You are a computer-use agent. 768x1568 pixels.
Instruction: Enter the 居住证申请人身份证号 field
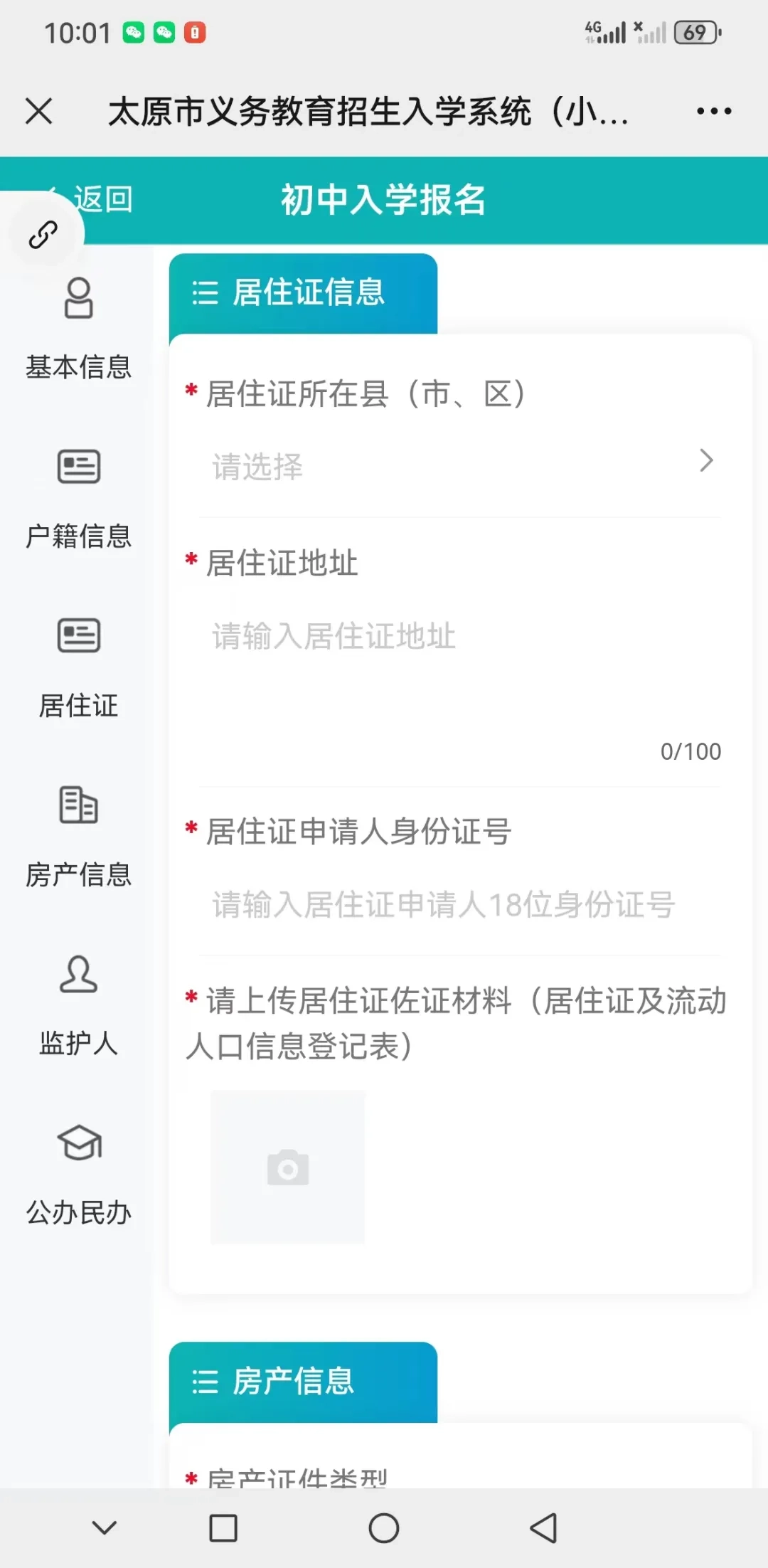pos(459,905)
